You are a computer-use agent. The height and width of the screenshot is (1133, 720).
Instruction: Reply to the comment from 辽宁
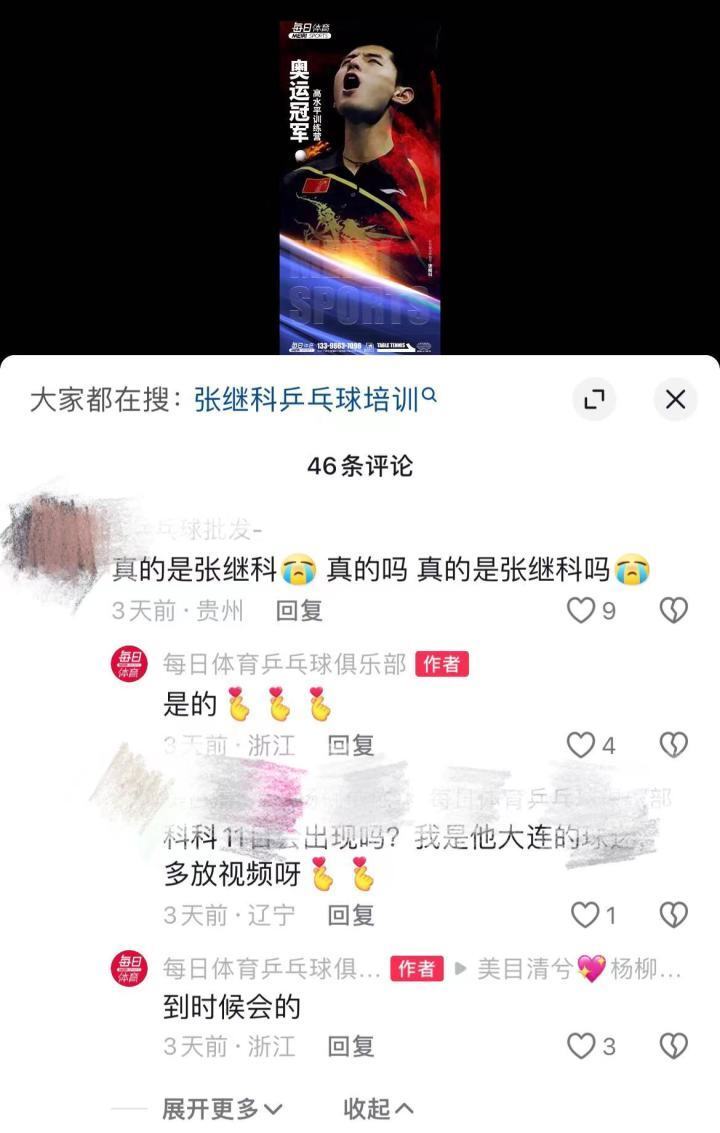[350, 914]
